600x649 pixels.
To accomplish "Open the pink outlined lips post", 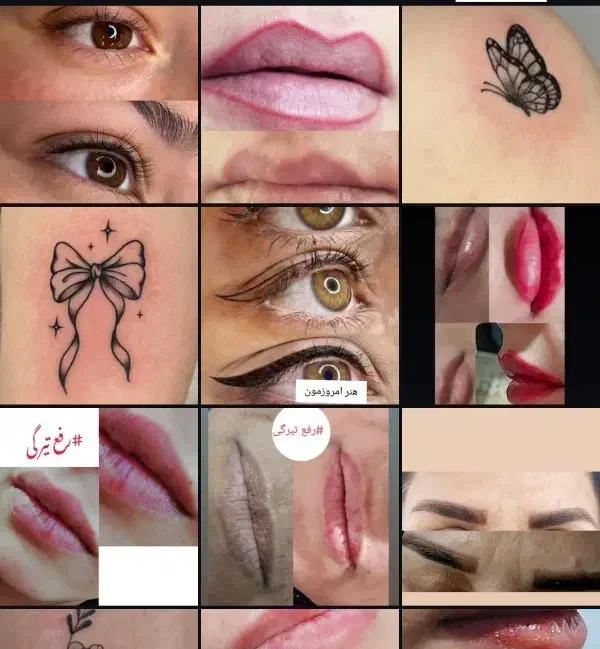I will point(299,104).
